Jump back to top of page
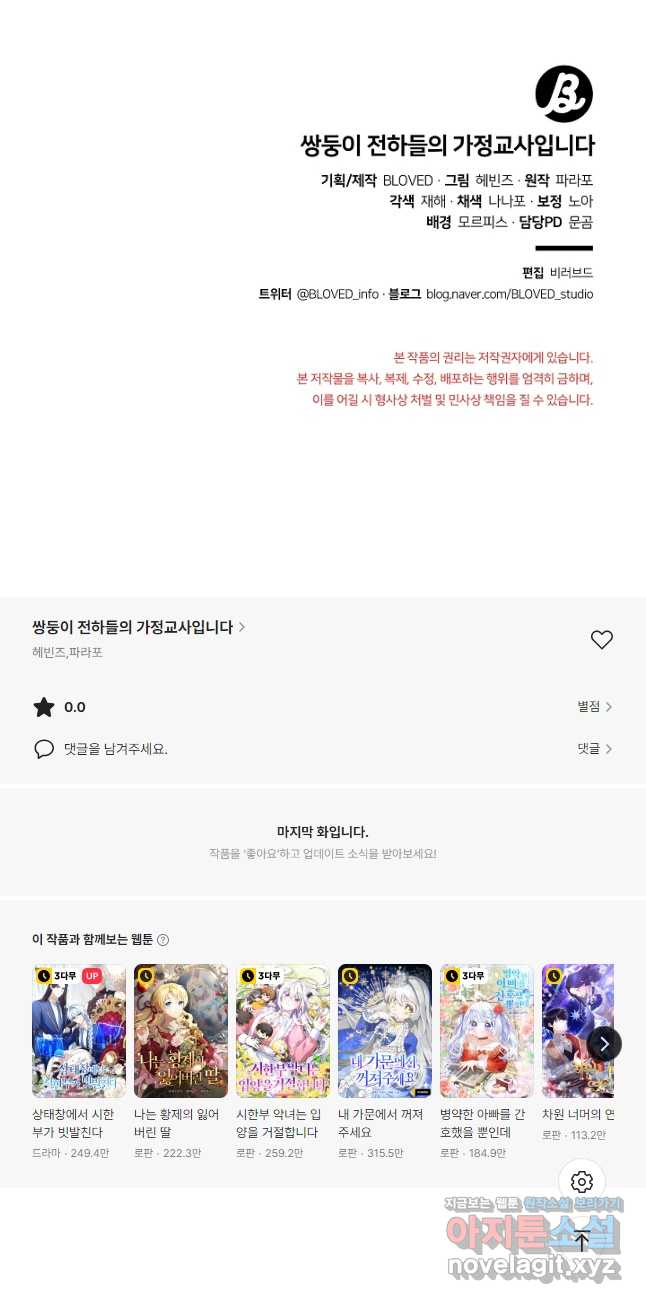646x1304 pixels. click(582, 1241)
